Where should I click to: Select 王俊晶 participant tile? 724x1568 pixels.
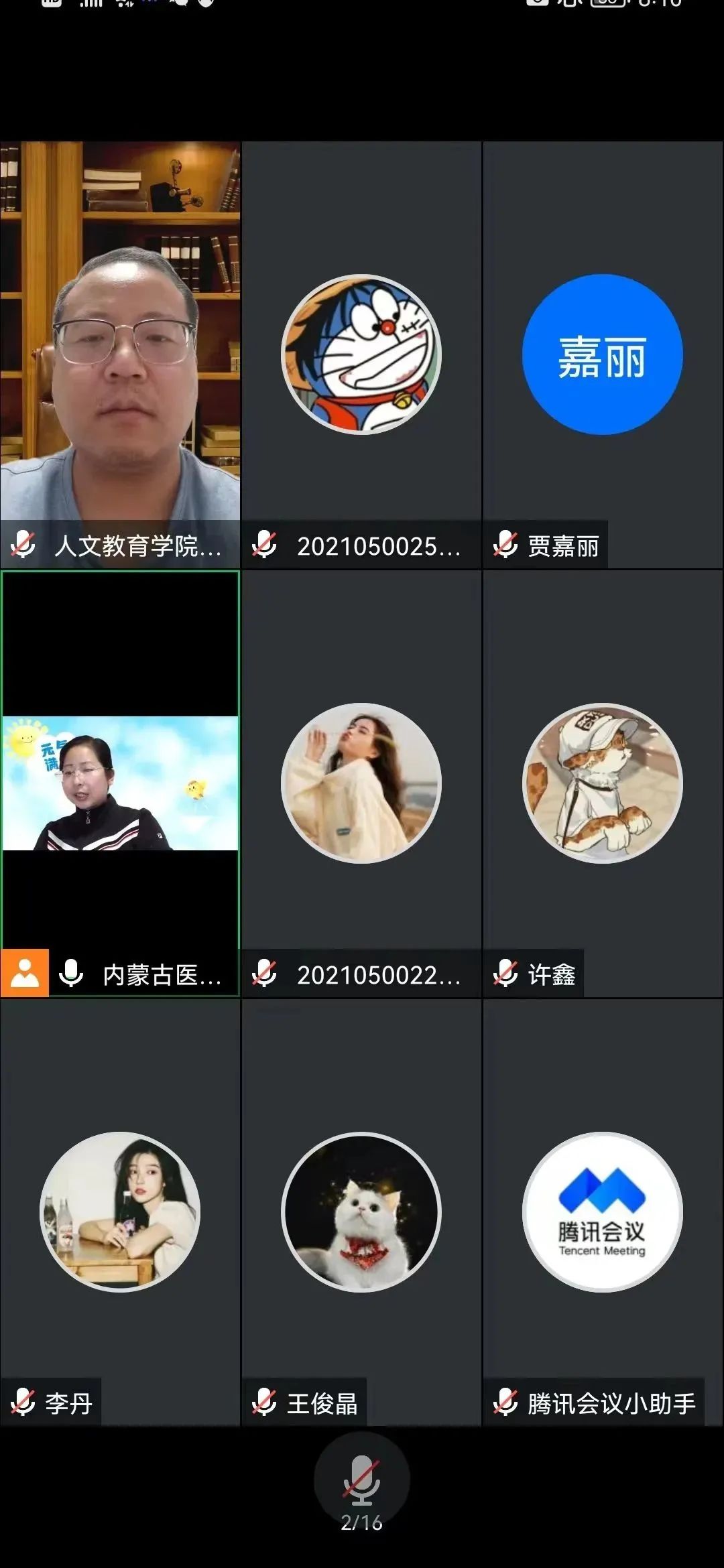coord(361,1212)
